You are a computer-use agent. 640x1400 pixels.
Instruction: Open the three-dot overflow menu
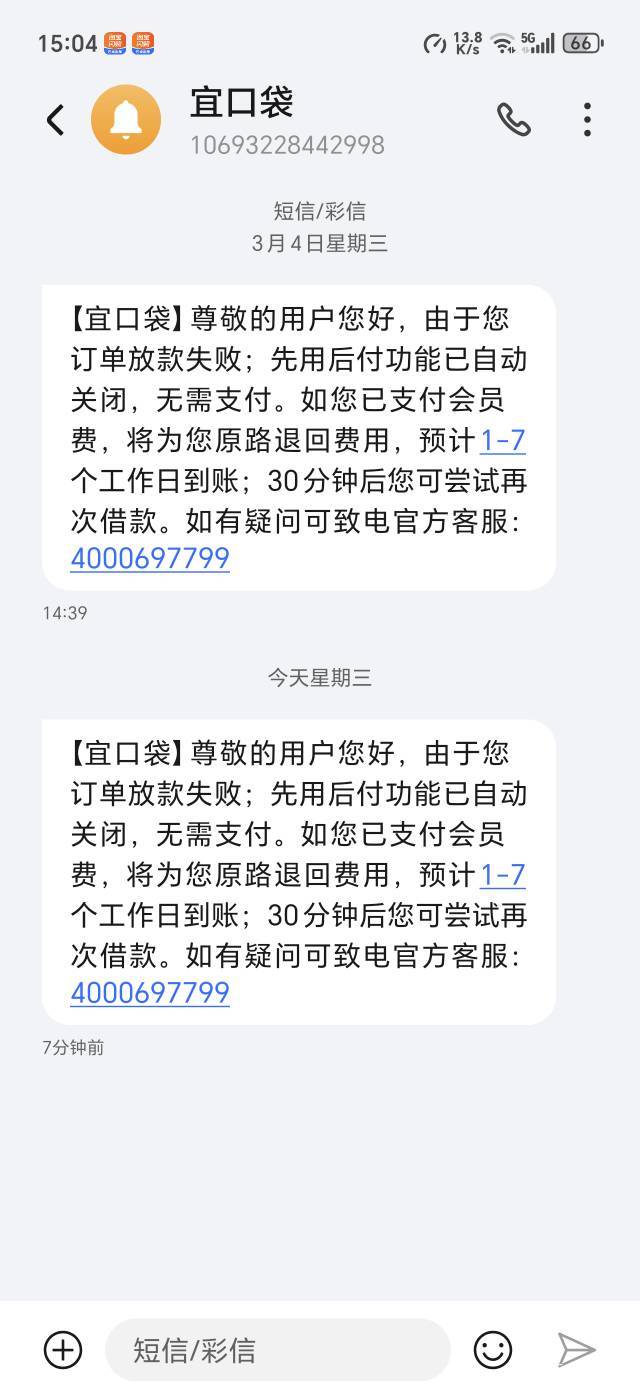pyautogui.click(x=587, y=120)
